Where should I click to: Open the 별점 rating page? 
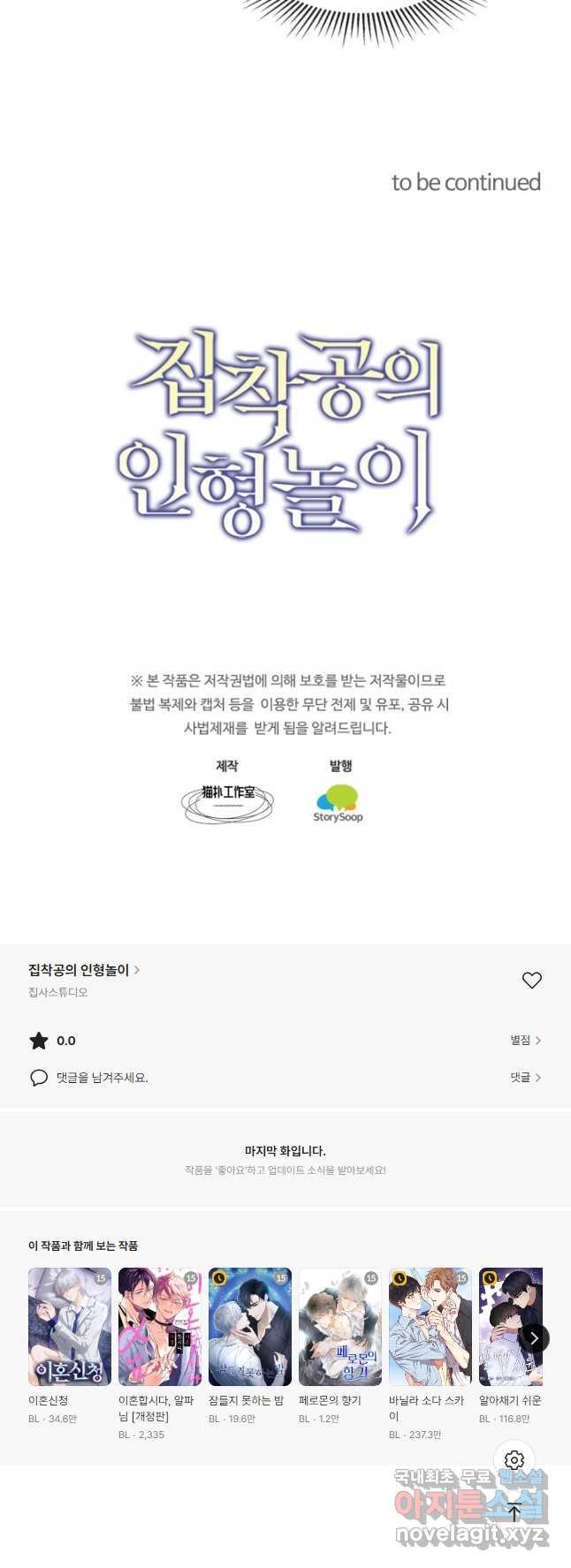pos(525,1041)
